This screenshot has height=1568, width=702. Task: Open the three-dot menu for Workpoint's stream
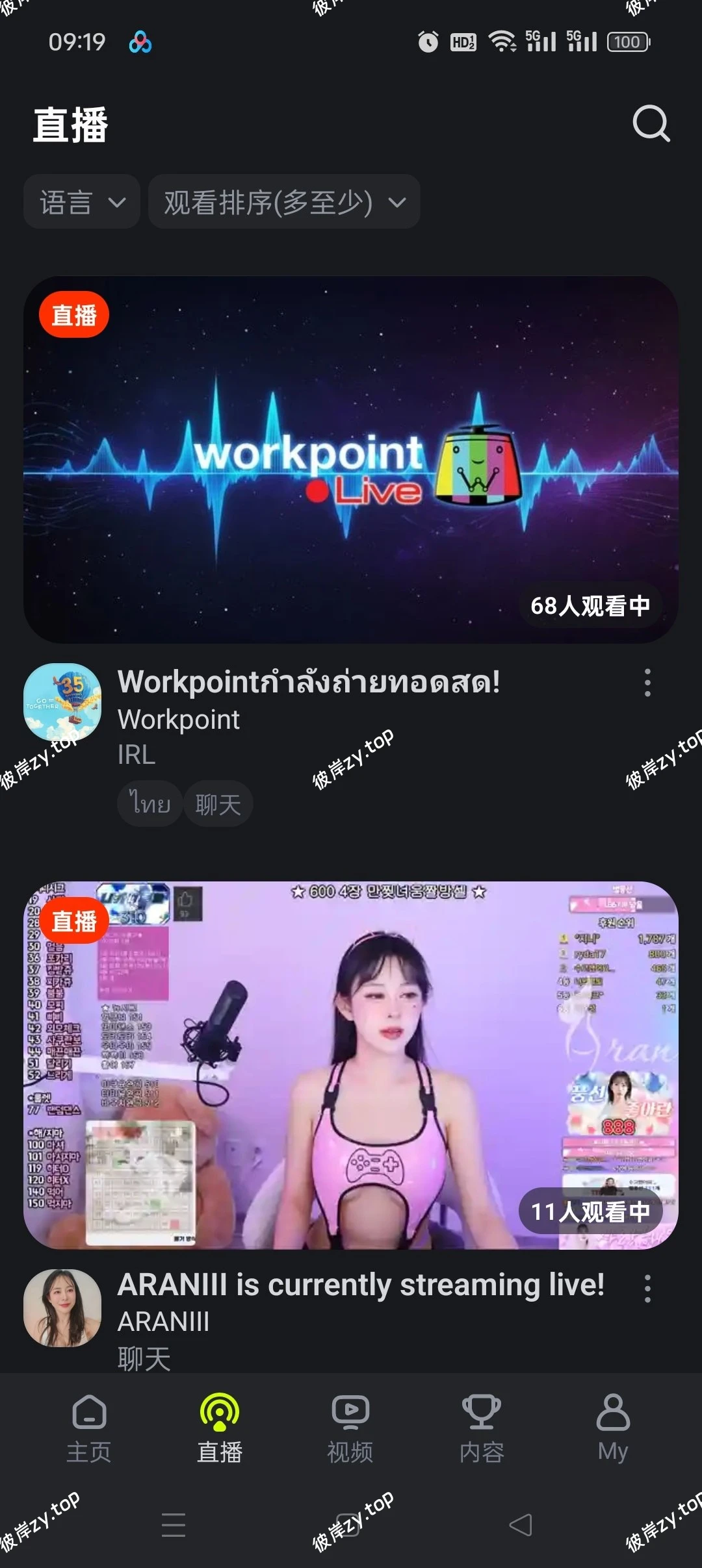[x=647, y=683]
